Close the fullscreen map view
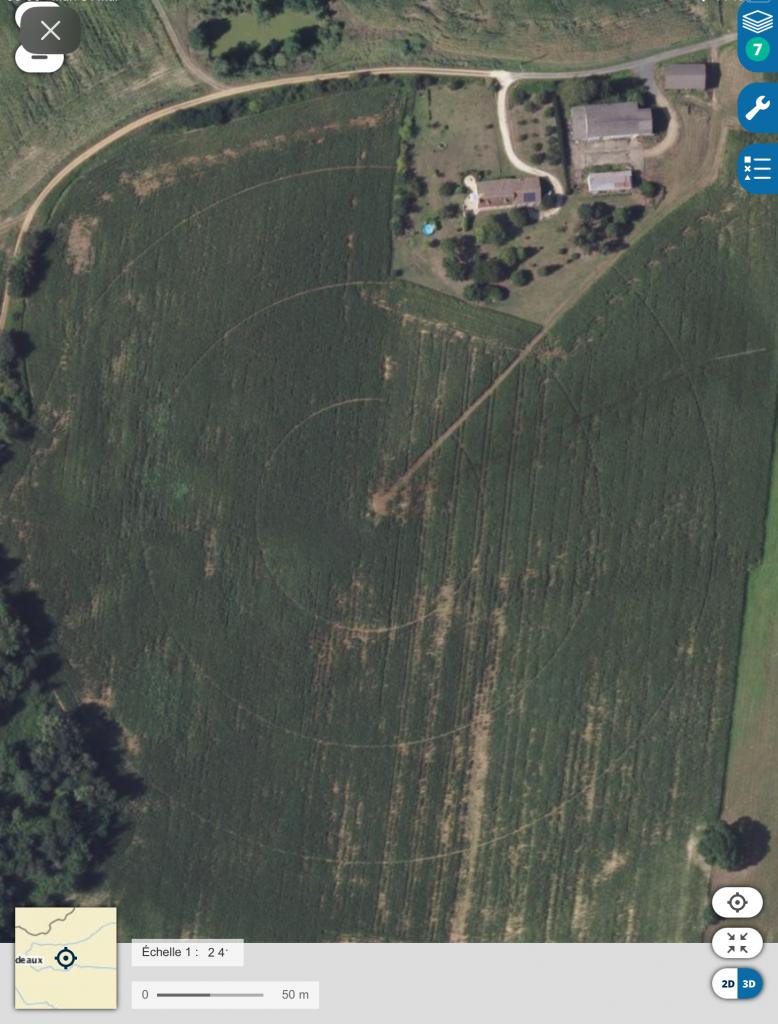 point(50,30)
